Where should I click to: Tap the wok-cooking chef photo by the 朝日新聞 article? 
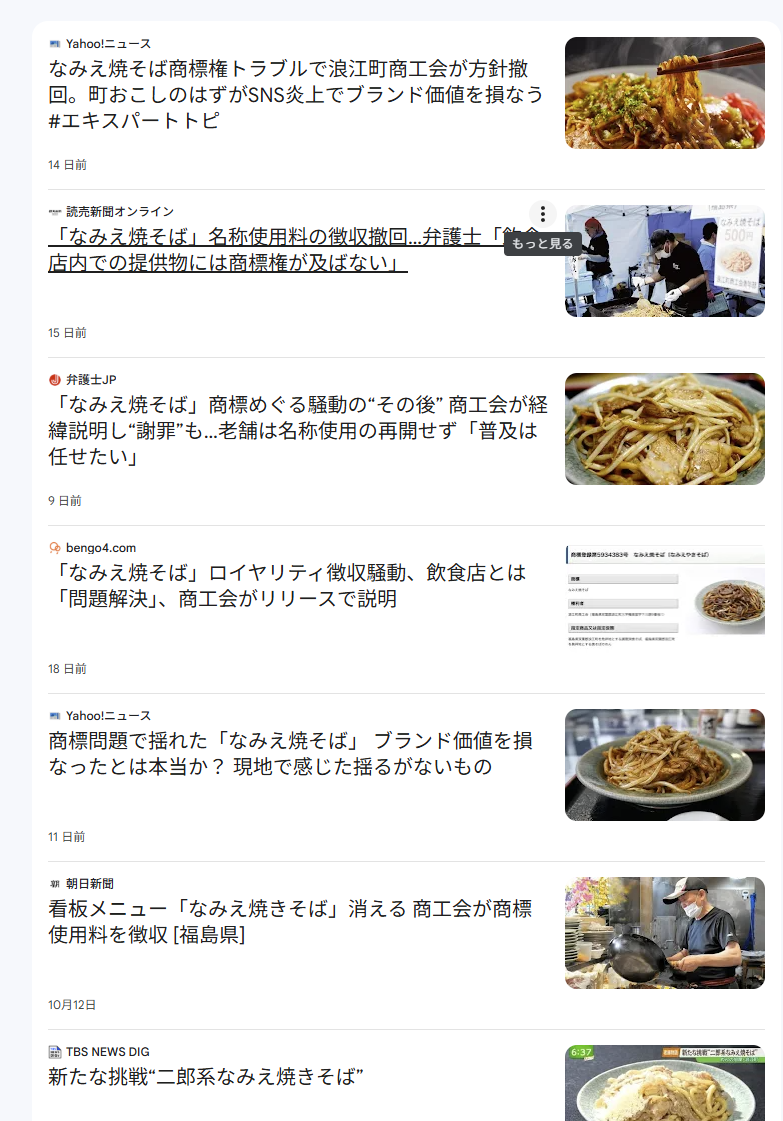664,933
